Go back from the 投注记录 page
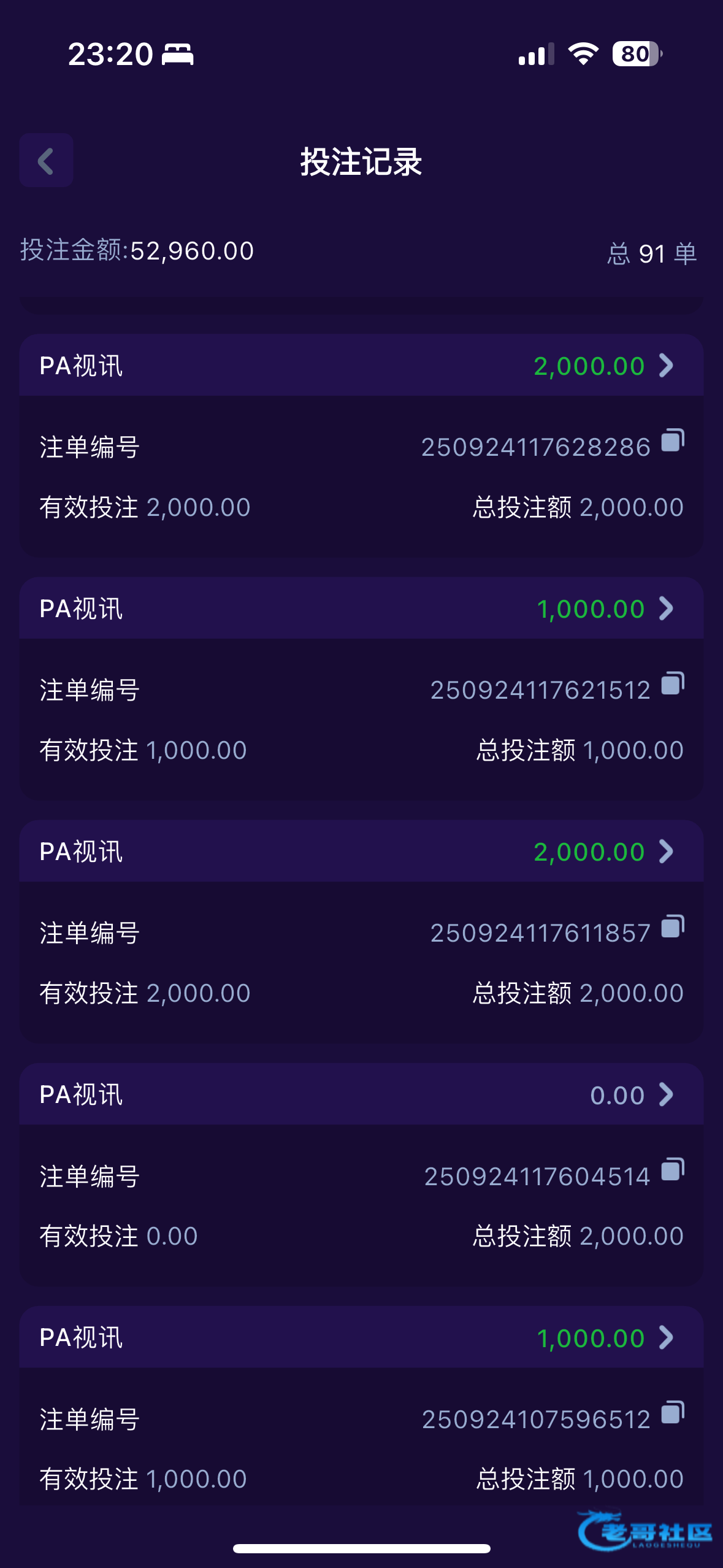723x1568 pixels. pyautogui.click(x=46, y=161)
